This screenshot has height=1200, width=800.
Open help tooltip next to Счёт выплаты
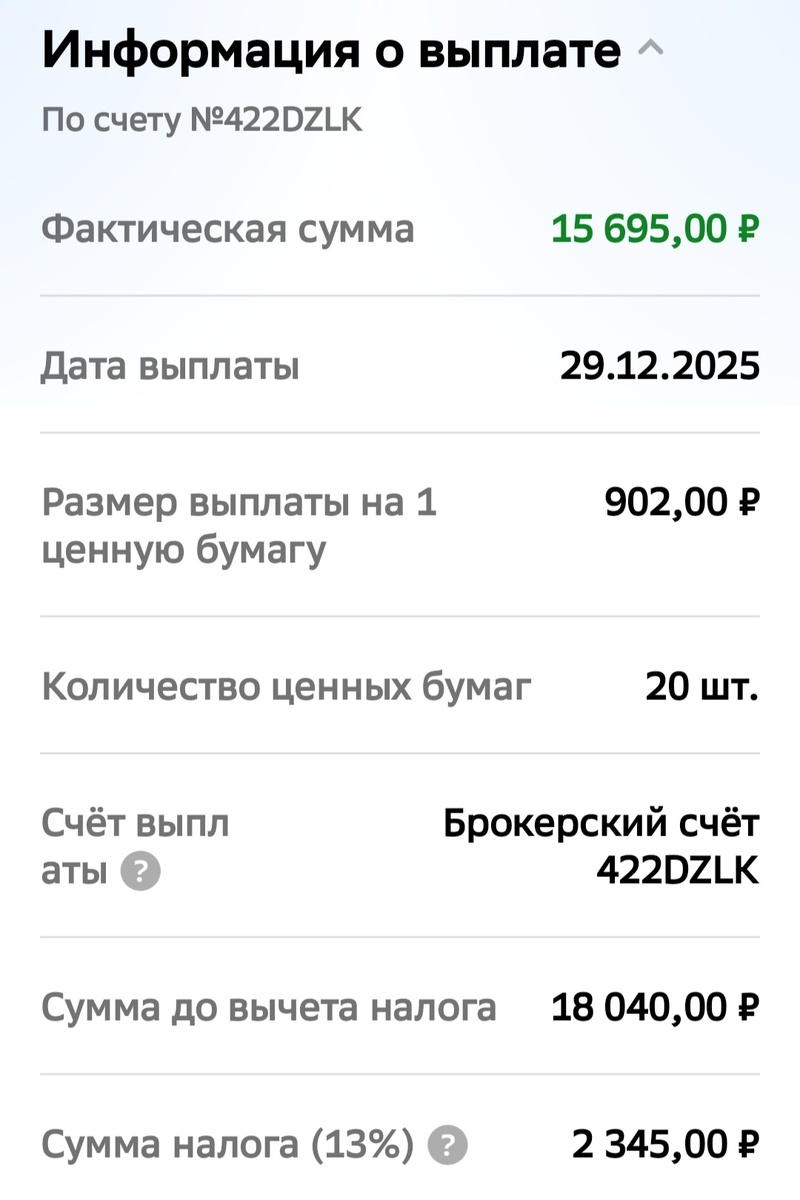coord(141,870)
